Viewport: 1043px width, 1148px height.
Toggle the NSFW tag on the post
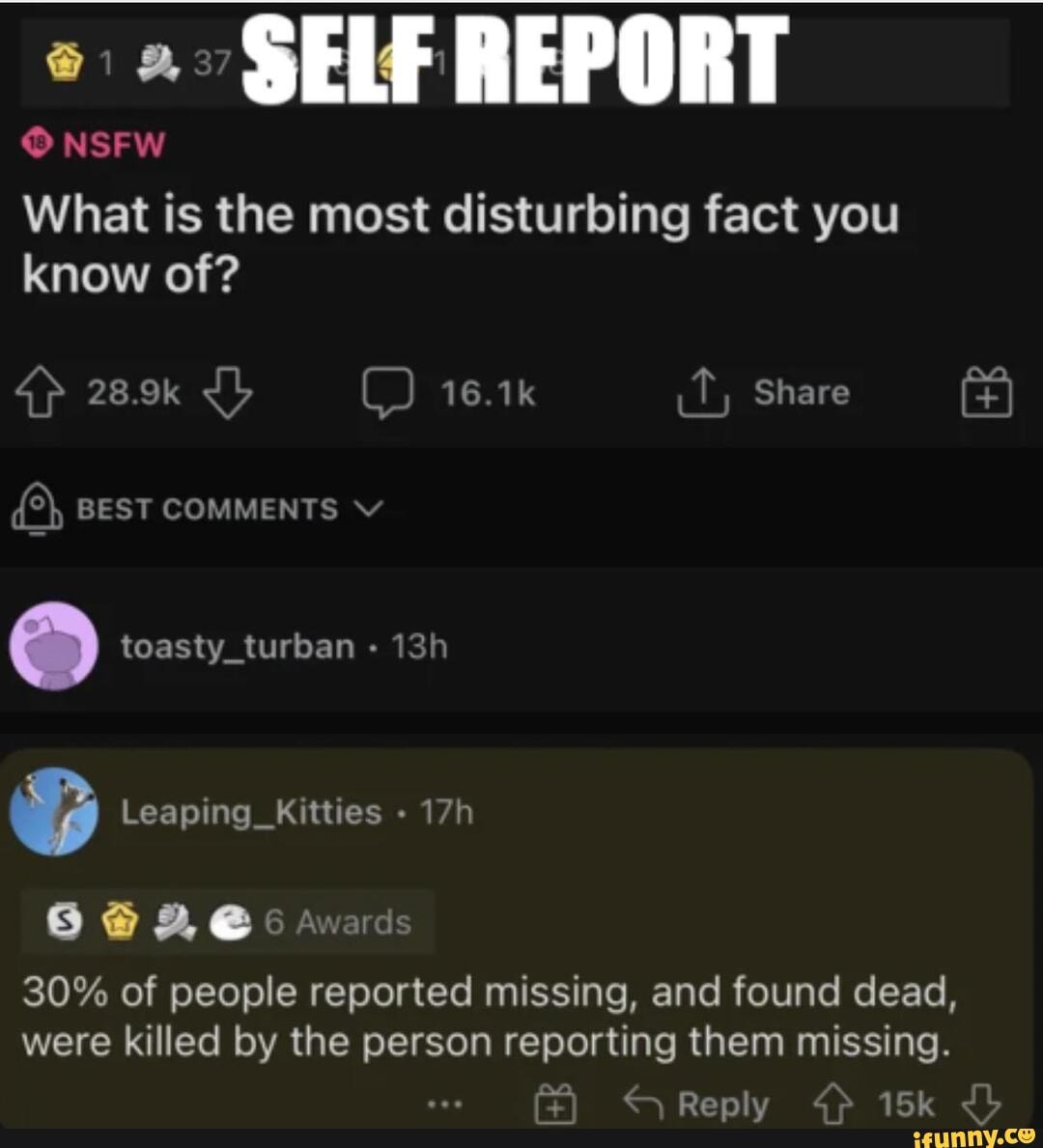point(93,143)
